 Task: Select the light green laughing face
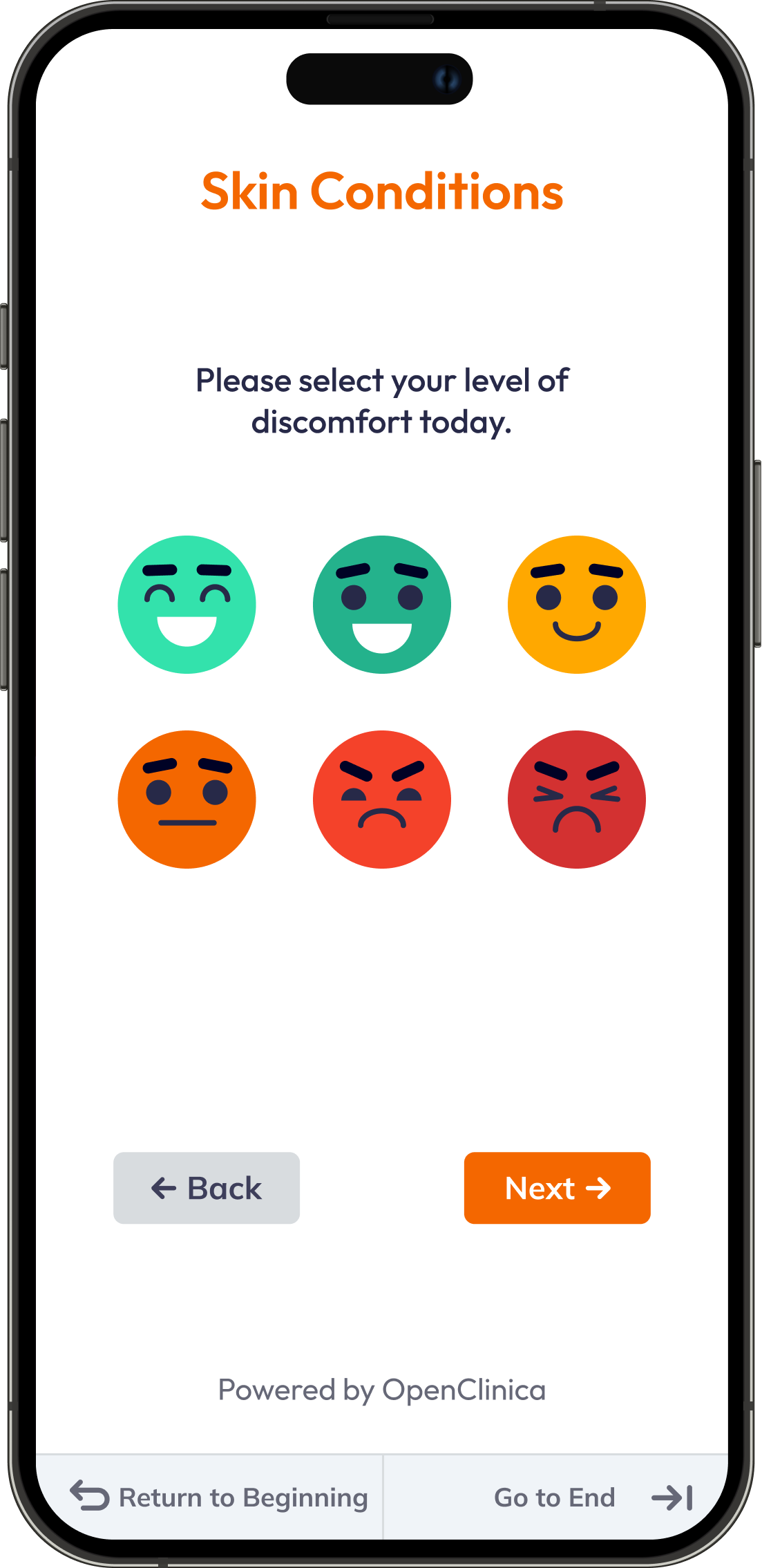point(187,605)
